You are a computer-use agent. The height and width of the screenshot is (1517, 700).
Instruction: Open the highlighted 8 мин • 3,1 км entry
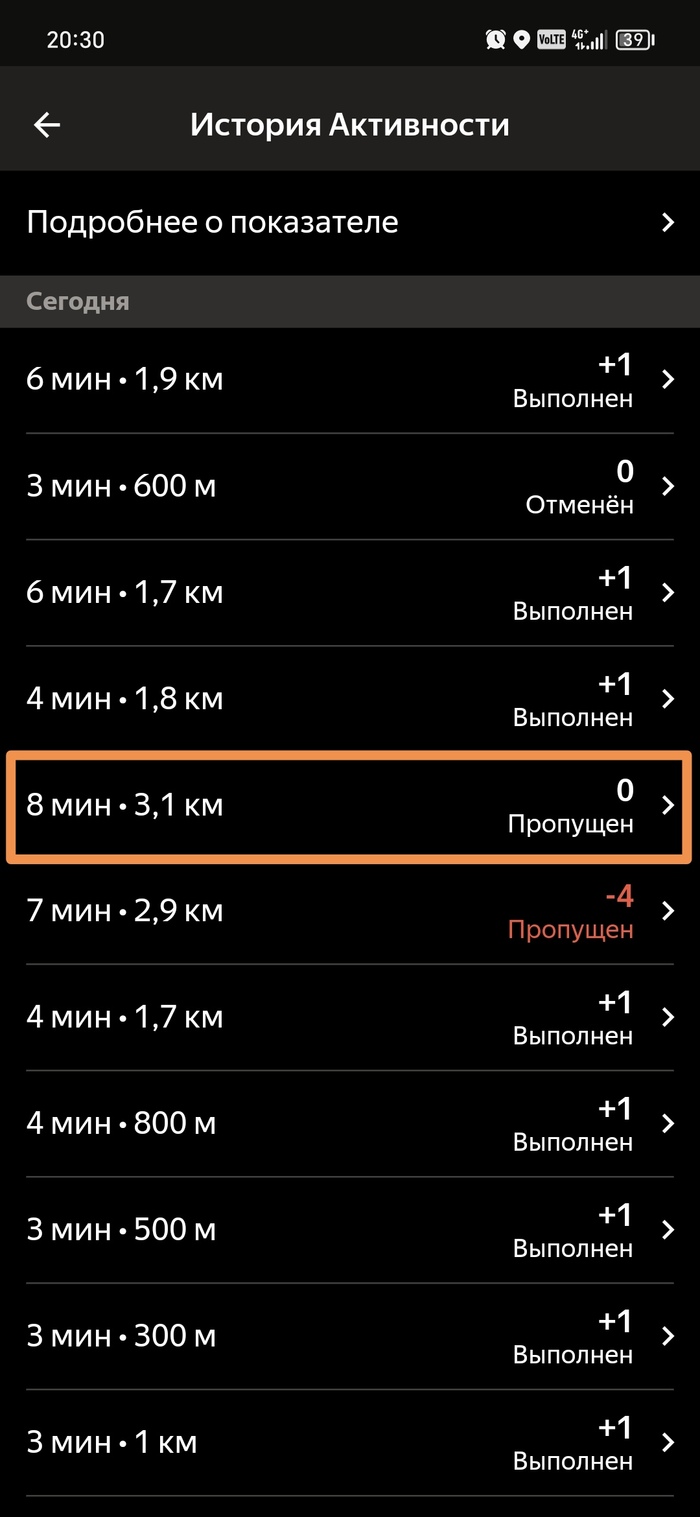pyautogui.click(x=350, y=805)
